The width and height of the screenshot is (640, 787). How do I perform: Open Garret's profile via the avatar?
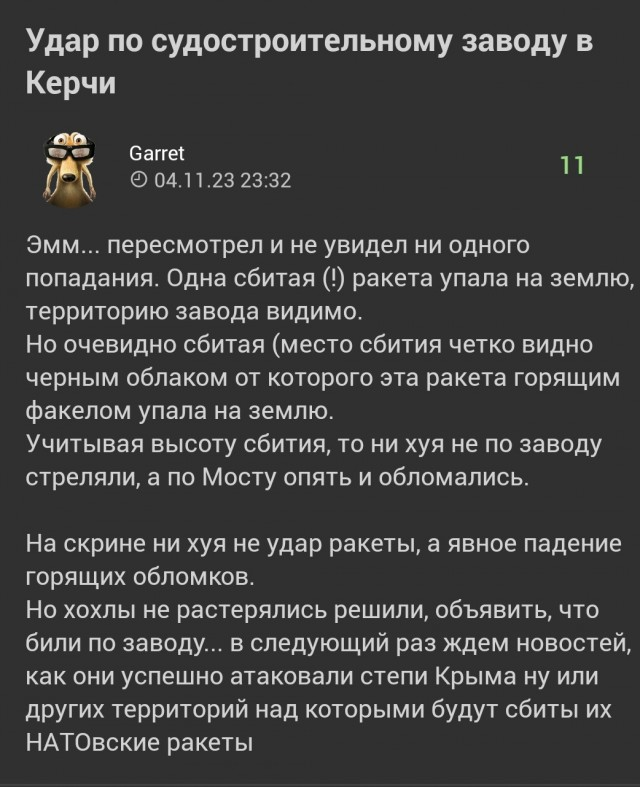pos(71,166)
